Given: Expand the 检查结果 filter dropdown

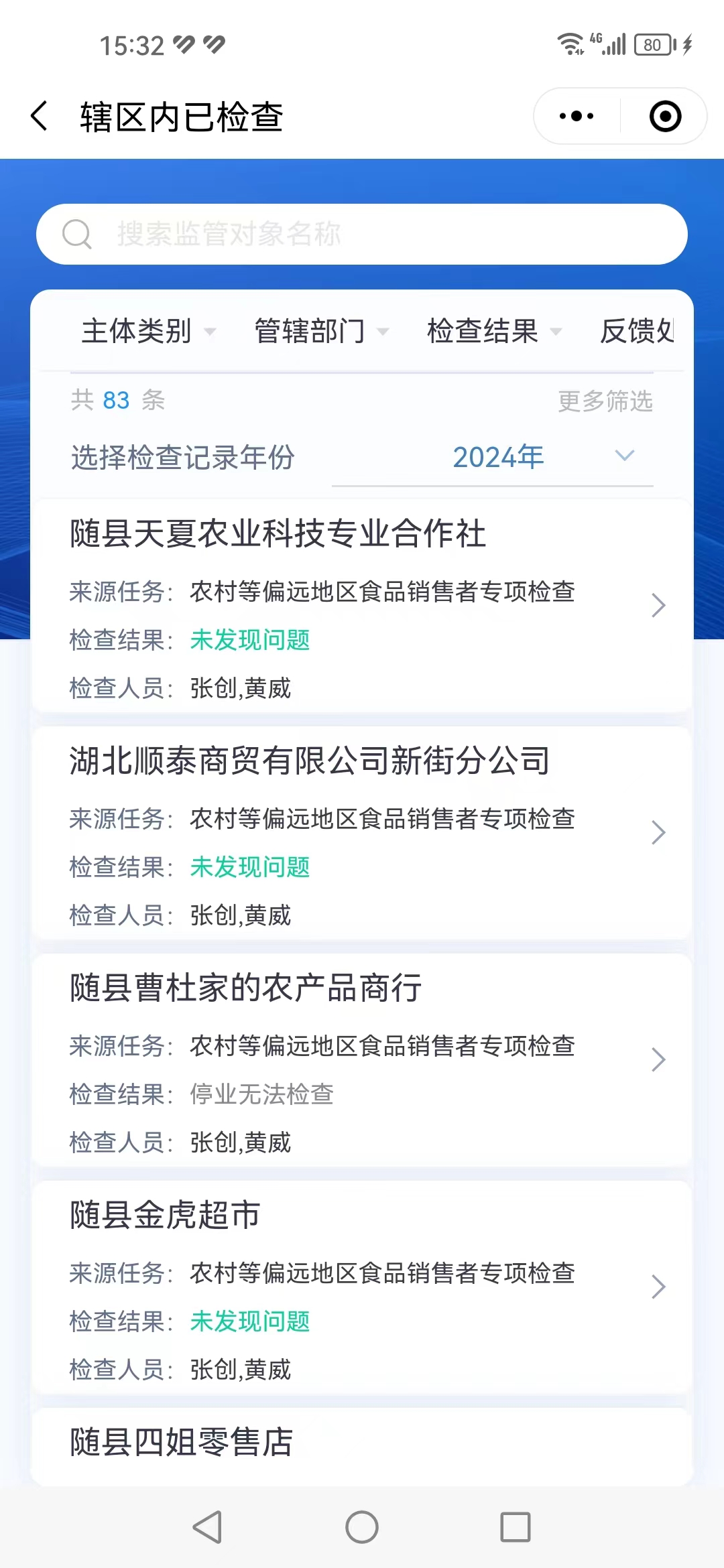Looking at the screenshot, I should coord(494,331).
